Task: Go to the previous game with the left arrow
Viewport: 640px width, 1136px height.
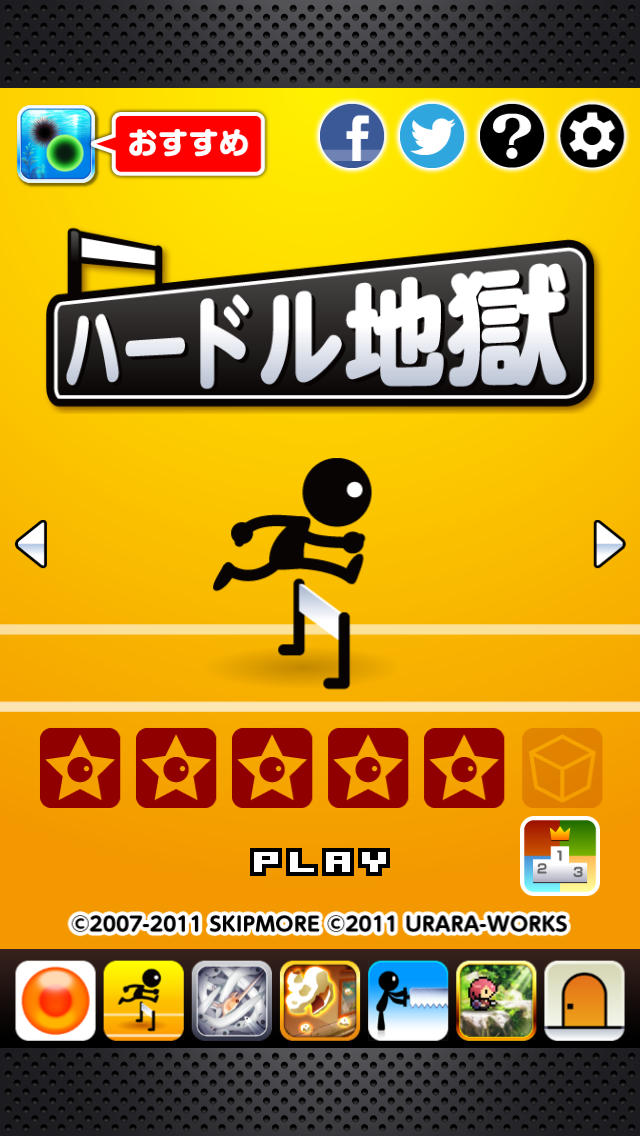Action: pos(31,544)
